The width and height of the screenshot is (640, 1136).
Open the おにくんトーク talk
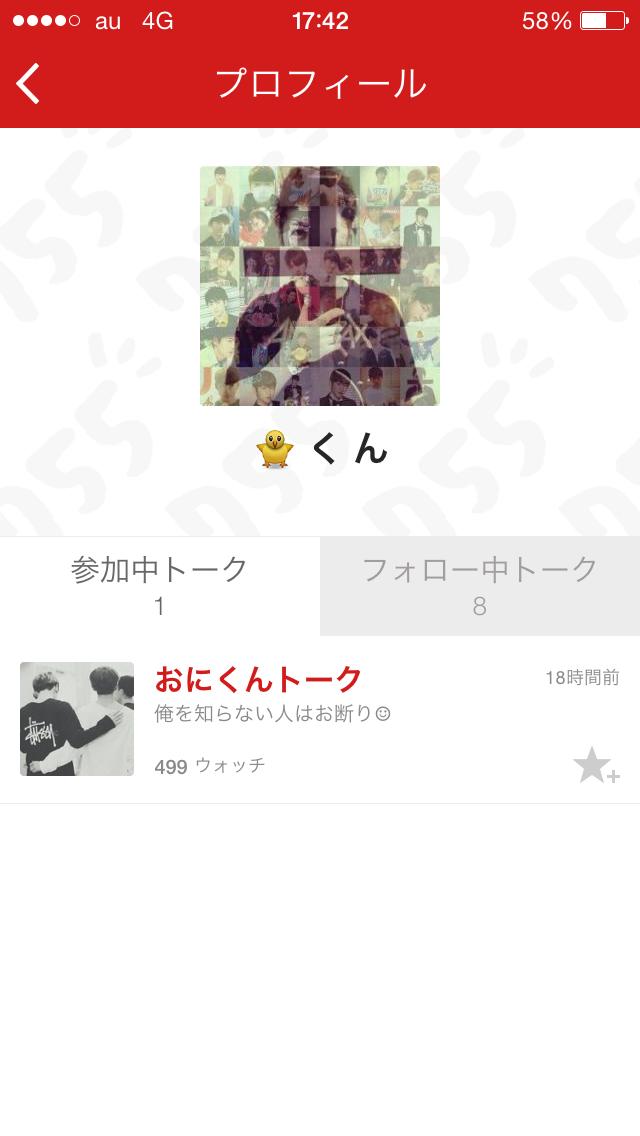pyautogui.click(x=258, y=680)
